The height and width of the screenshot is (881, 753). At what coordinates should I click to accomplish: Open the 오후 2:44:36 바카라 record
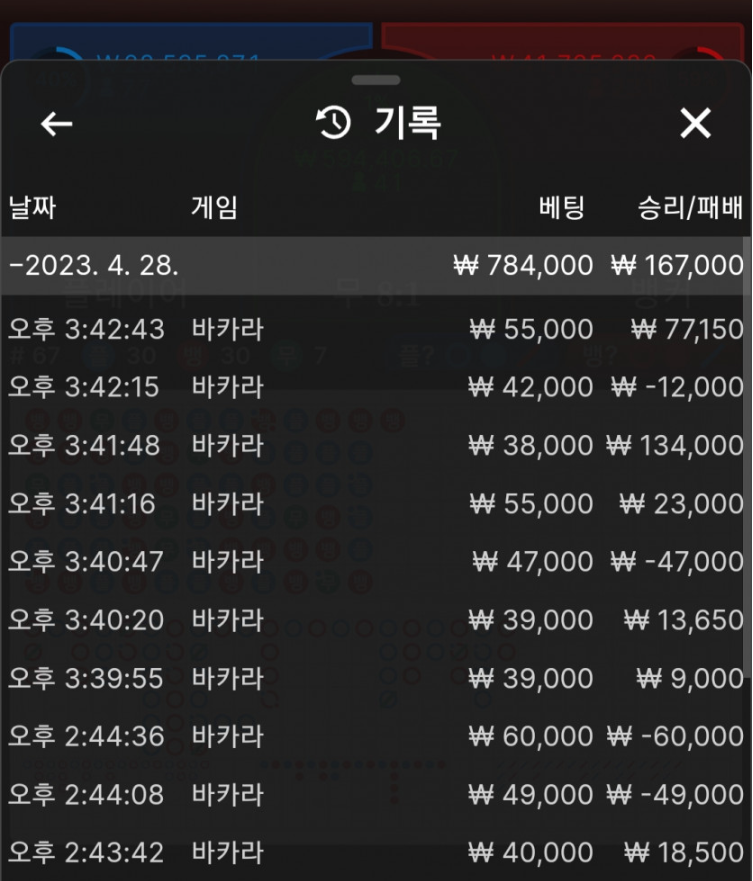pos(376,736)
